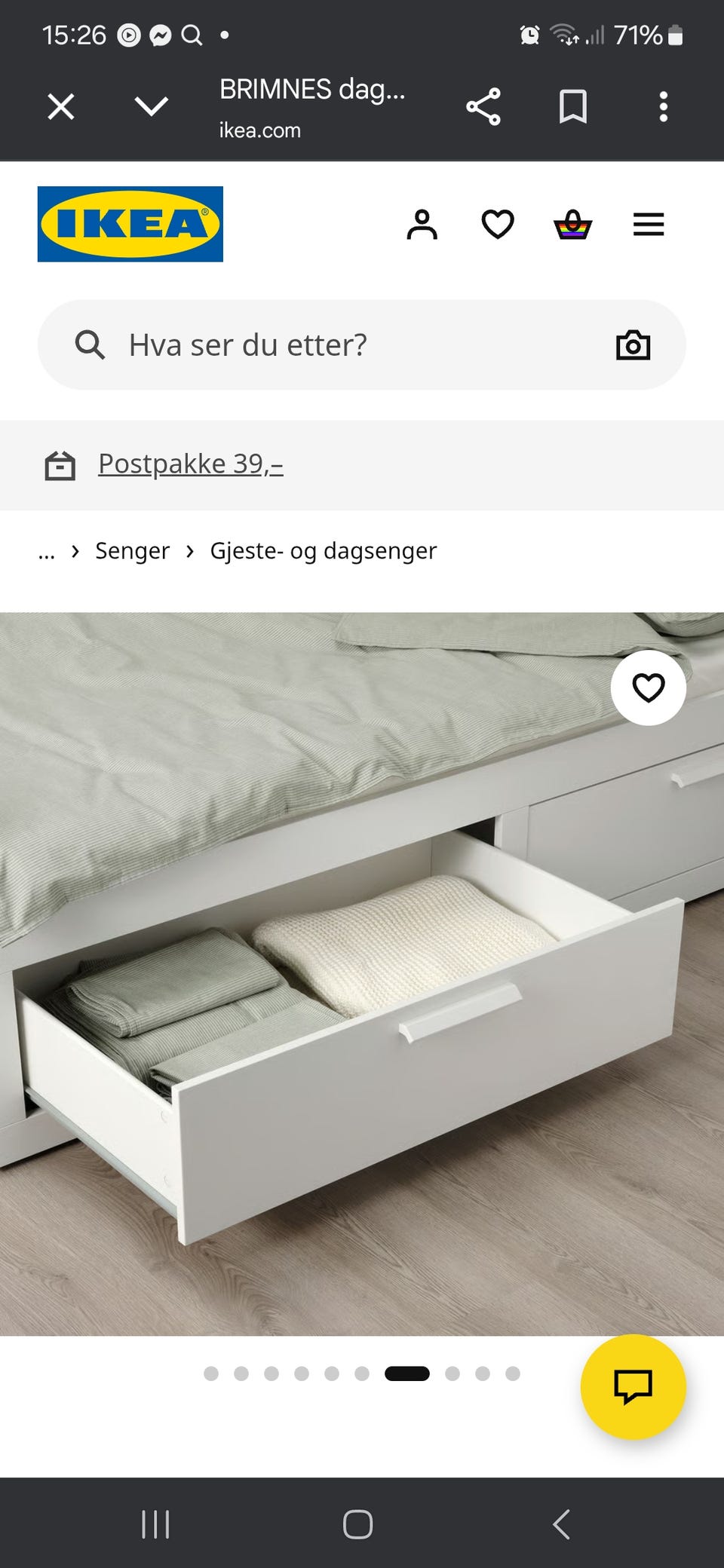
Task: Open your IKEA account profile
Action: (x=422, y=224)
